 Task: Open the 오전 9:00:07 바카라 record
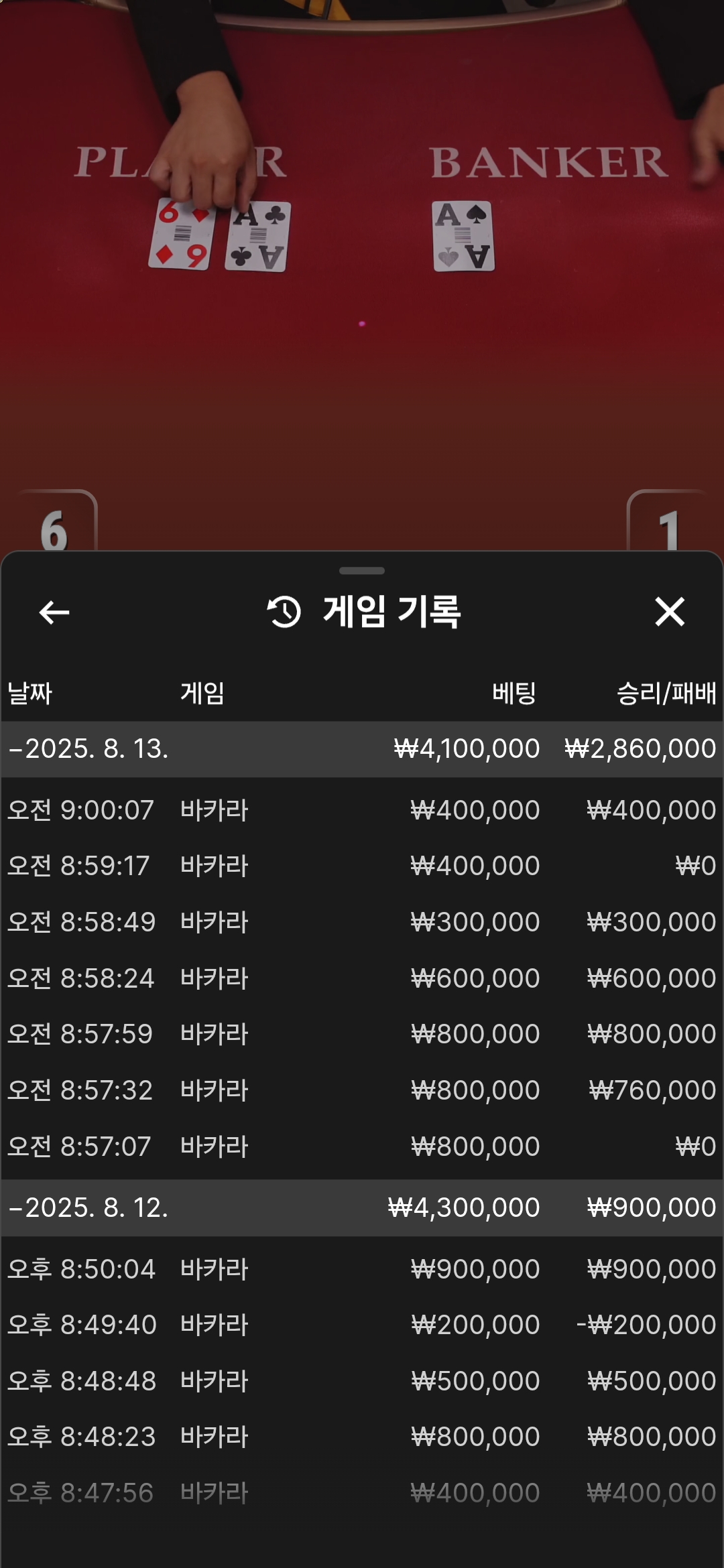pos(362,810)
